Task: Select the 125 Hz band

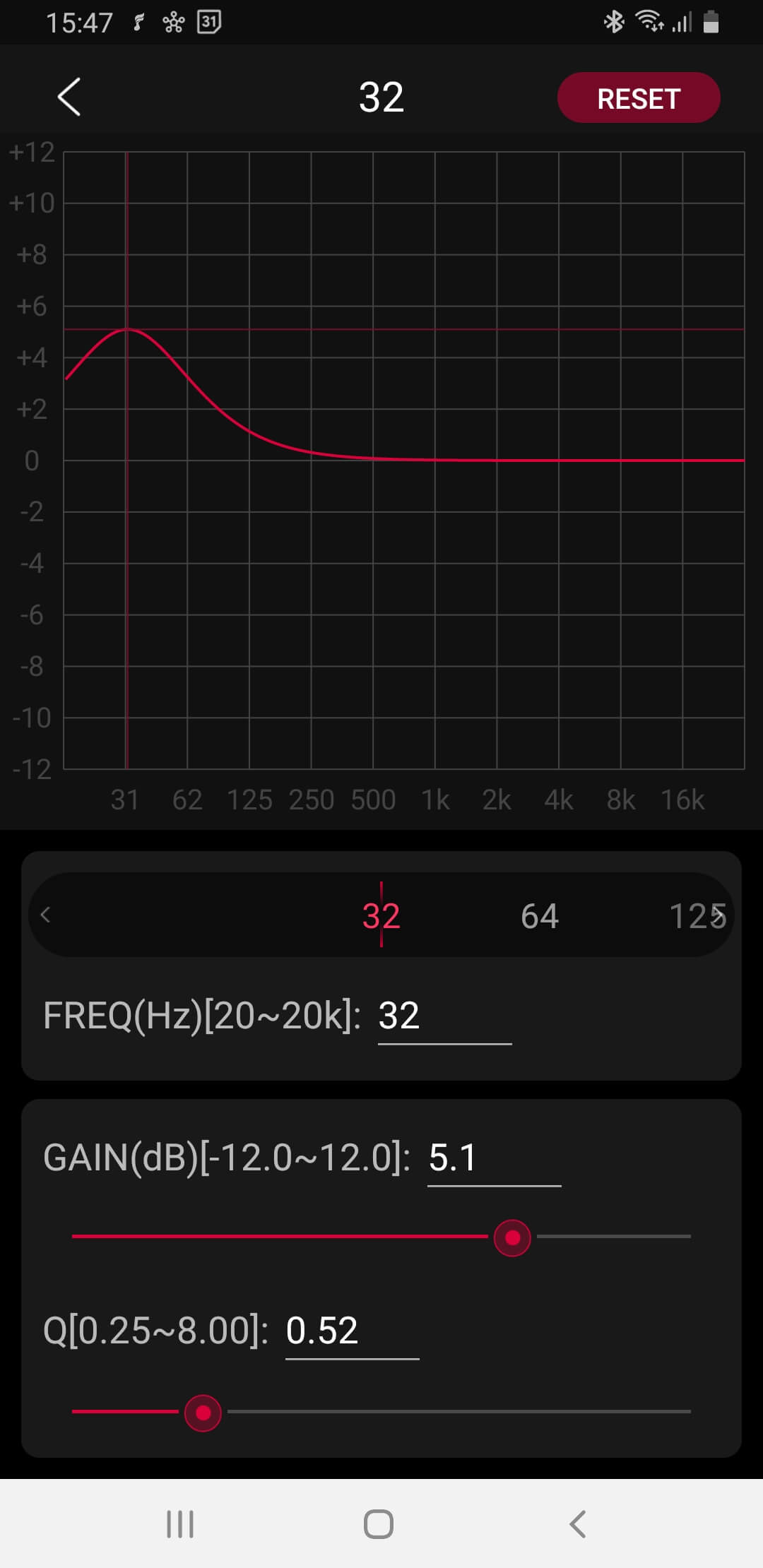Action: click(691, 916)
